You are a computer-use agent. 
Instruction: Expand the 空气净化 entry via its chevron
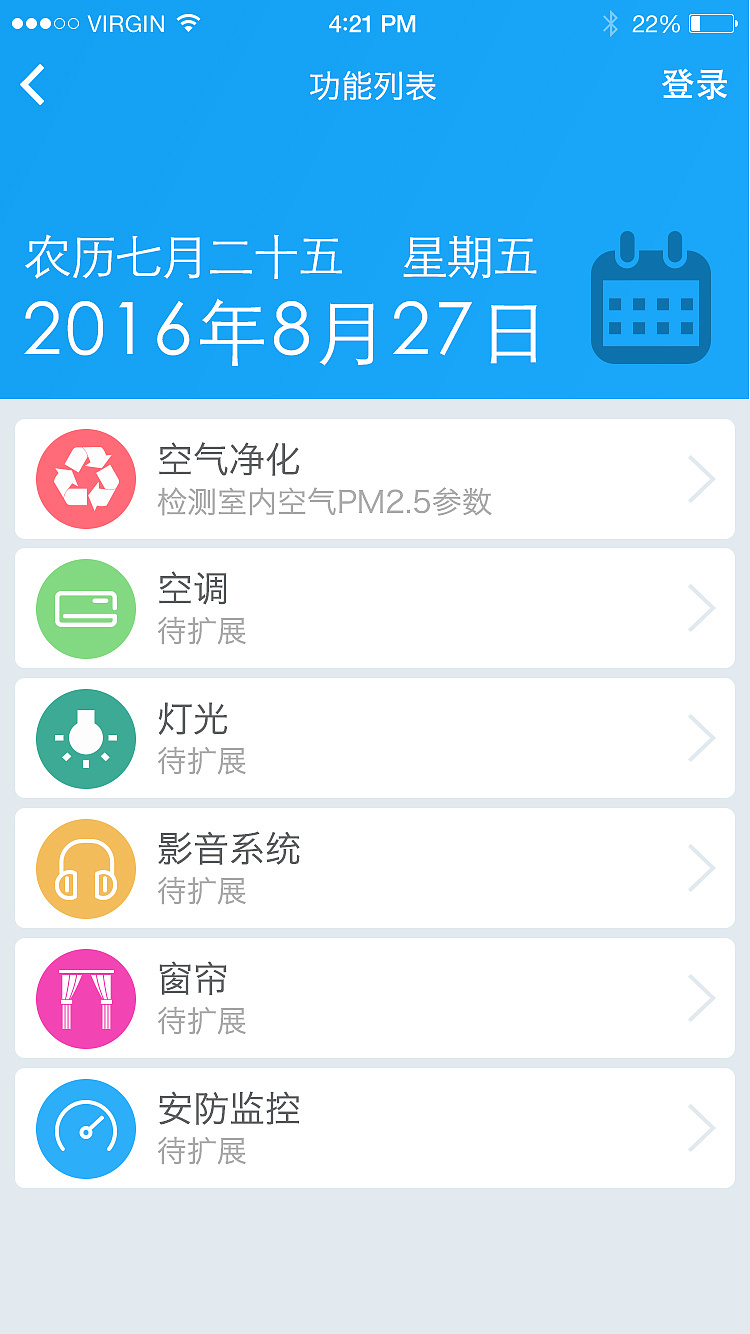702,478
